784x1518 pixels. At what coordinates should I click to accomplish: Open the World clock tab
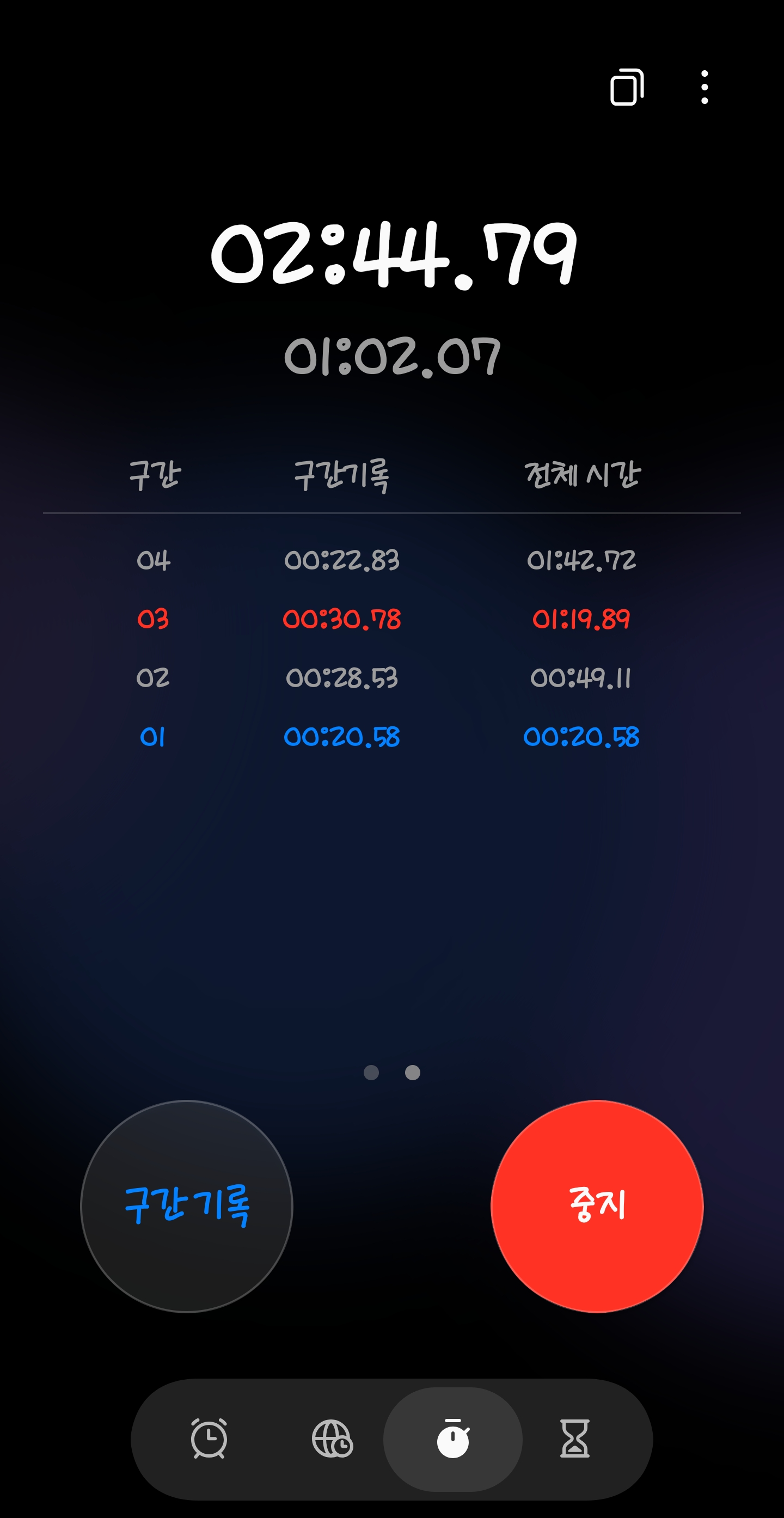coord(332,1439)
